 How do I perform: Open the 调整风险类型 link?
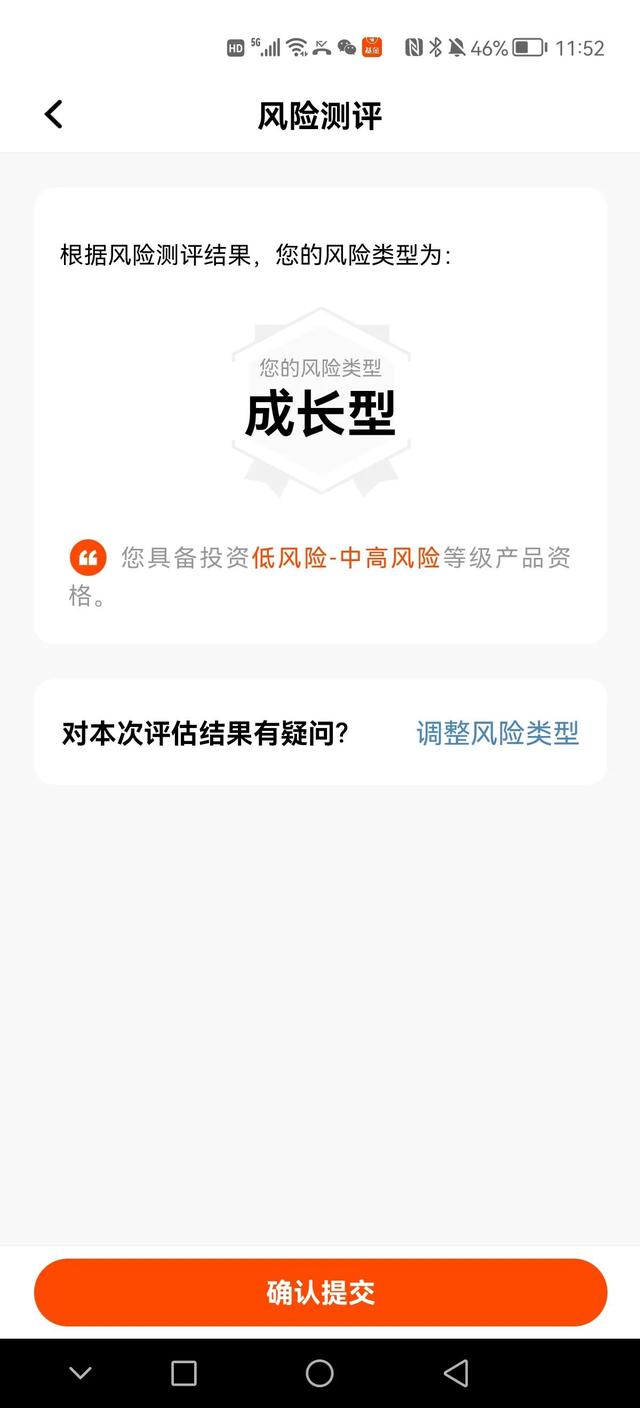[497, 733]
